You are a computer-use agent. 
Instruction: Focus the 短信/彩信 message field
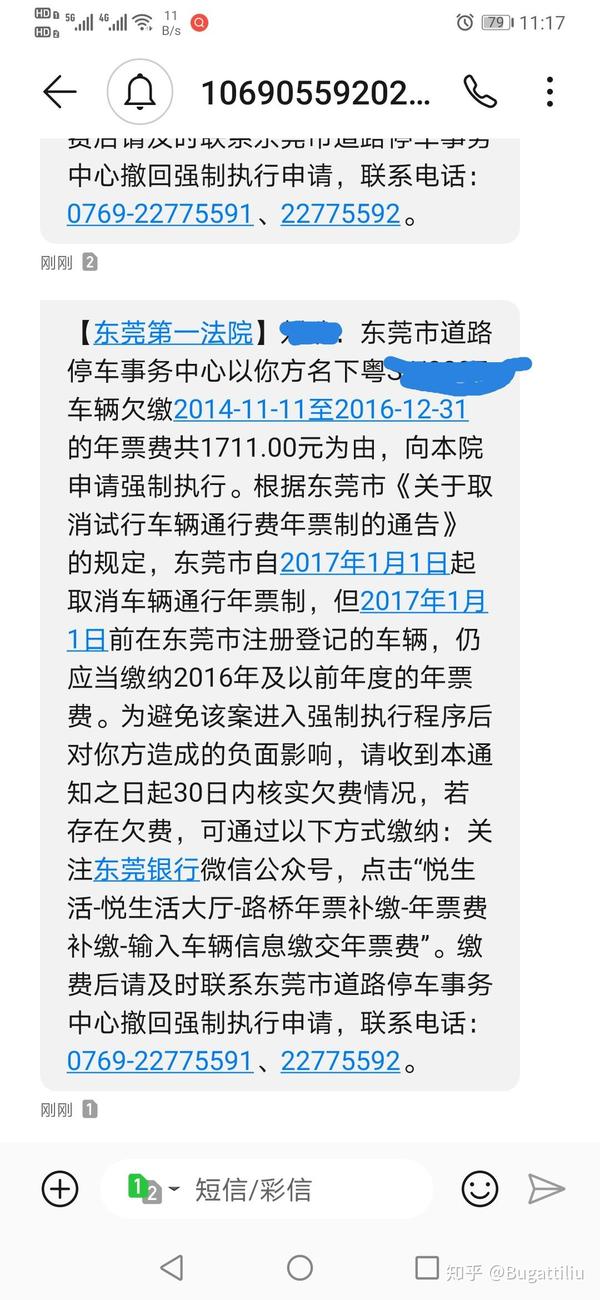(300, 1189)
